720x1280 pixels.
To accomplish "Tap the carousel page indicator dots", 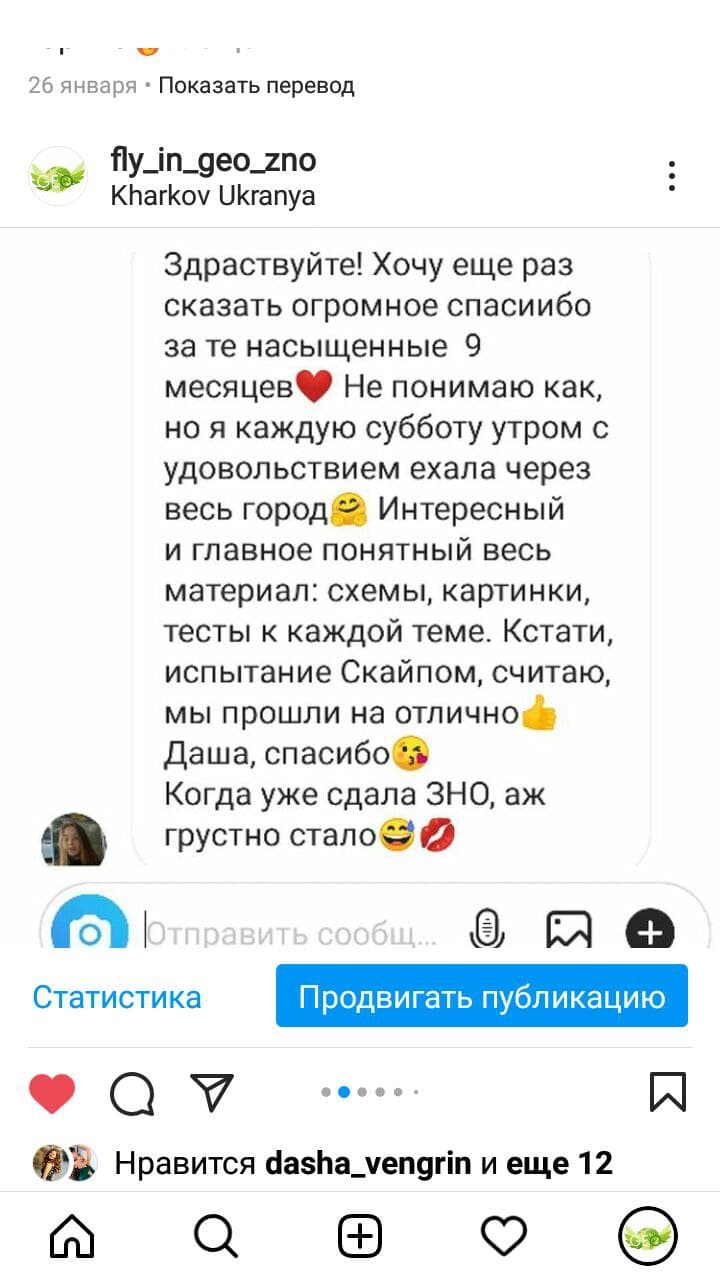I will (369, 1092).
